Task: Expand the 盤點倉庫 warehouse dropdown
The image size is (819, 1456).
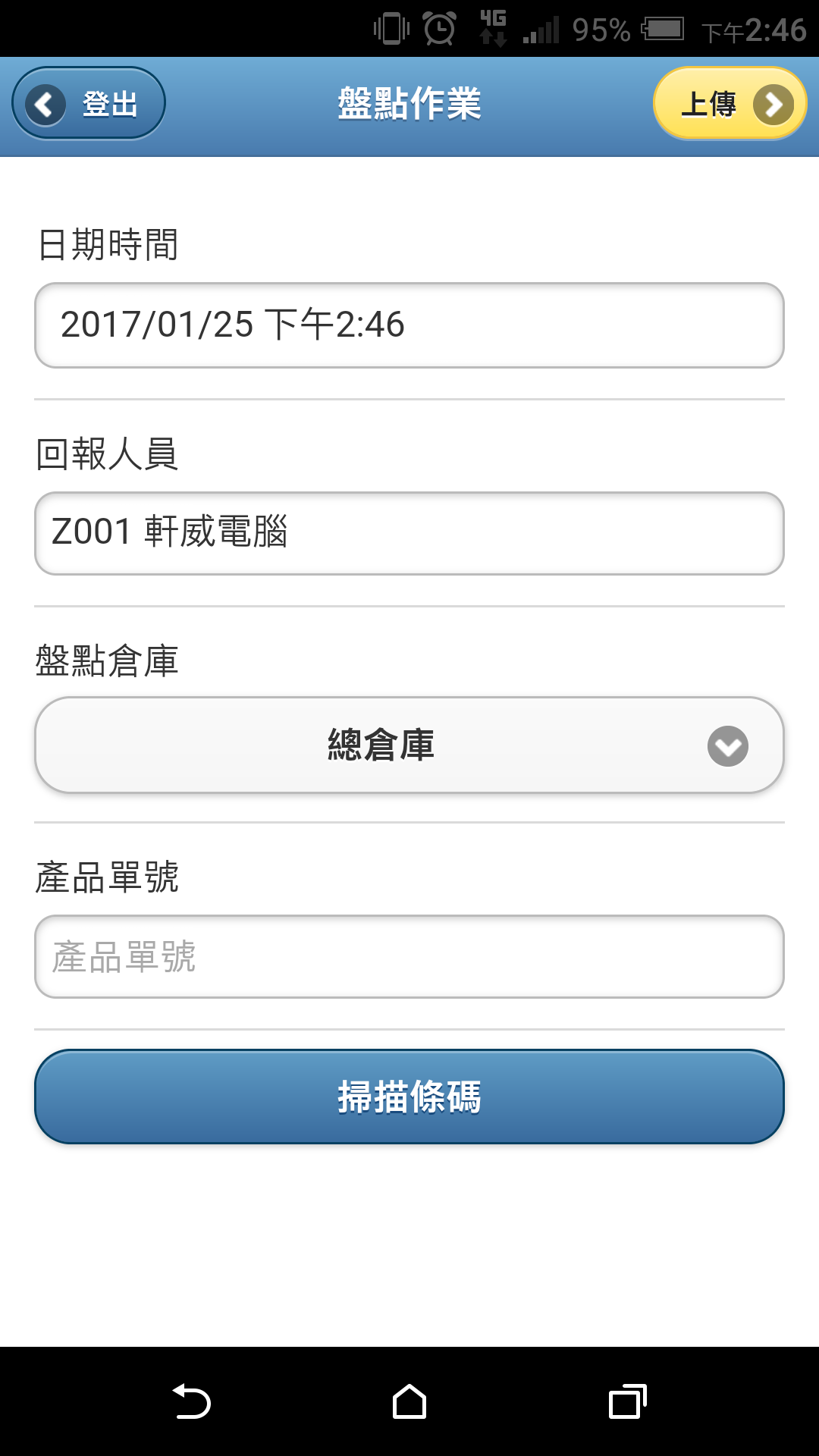Action: pos(409,745)
